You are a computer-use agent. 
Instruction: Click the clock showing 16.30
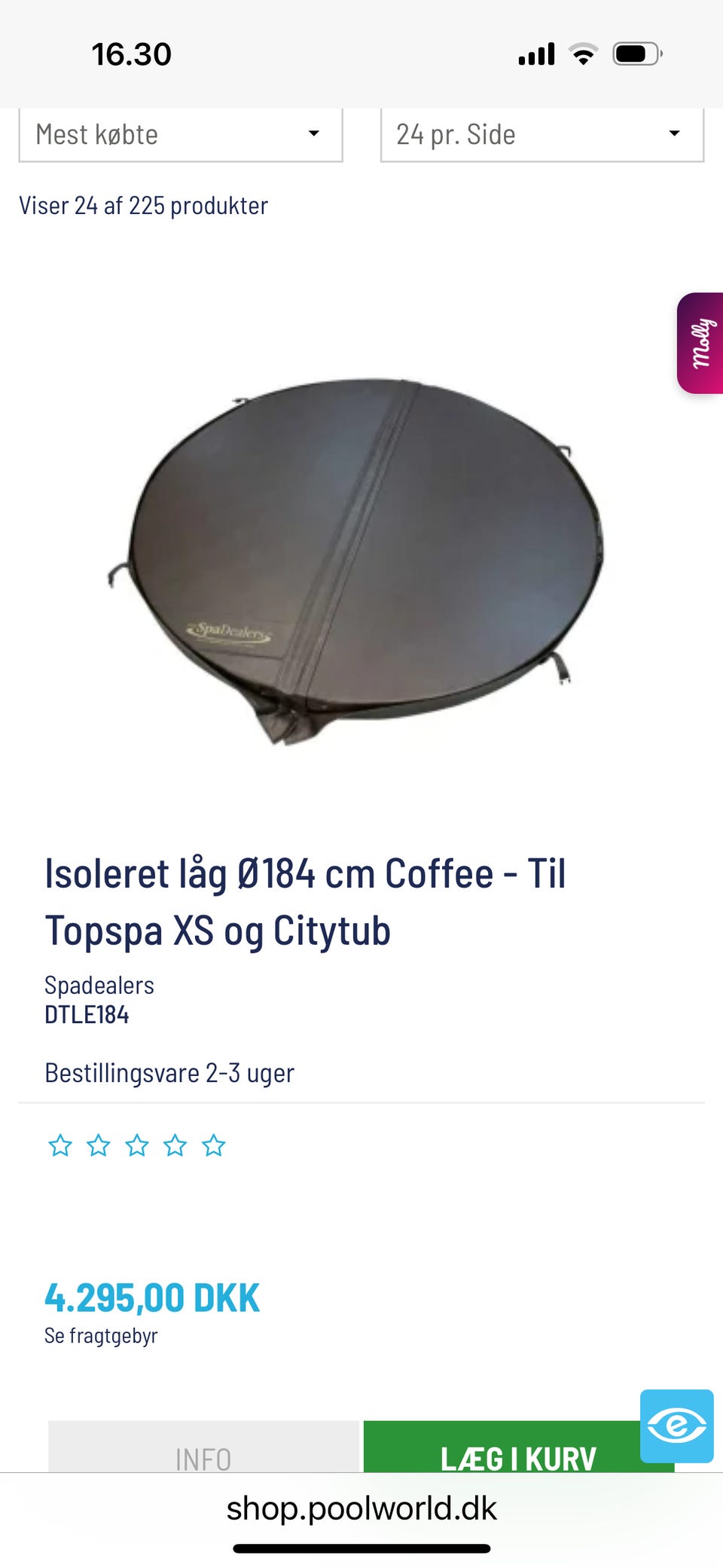point(133,53)
